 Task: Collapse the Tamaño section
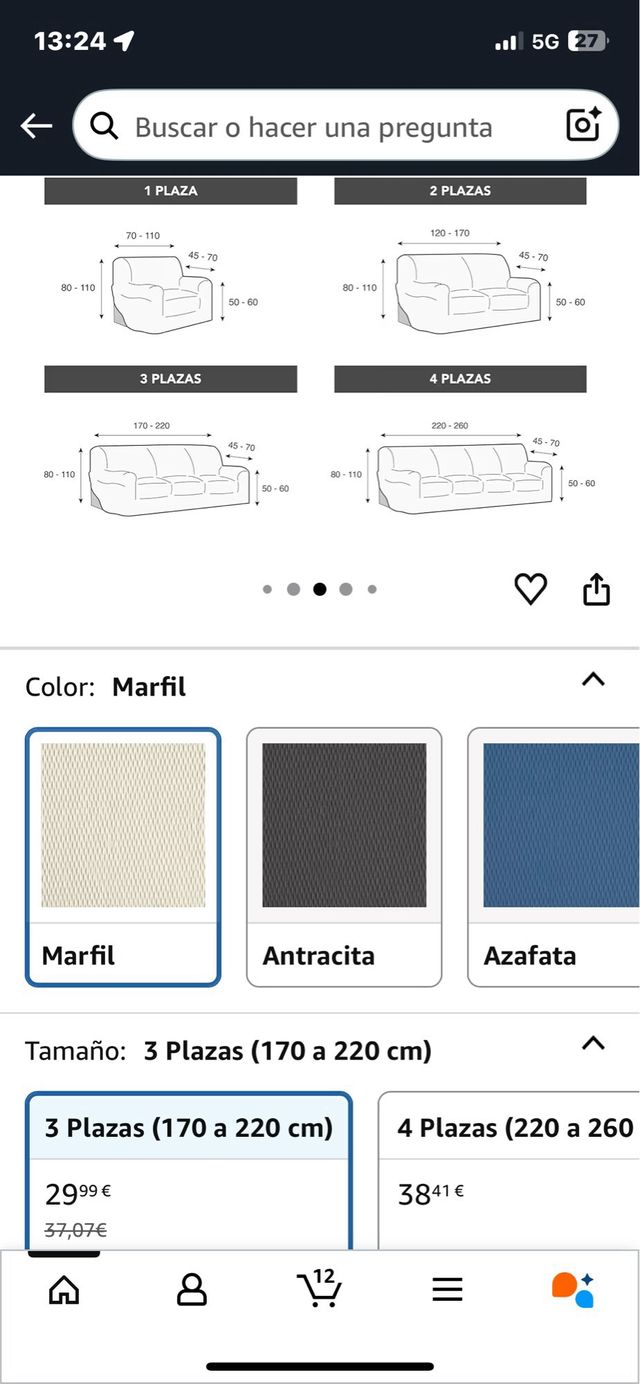click(593, 1044)
